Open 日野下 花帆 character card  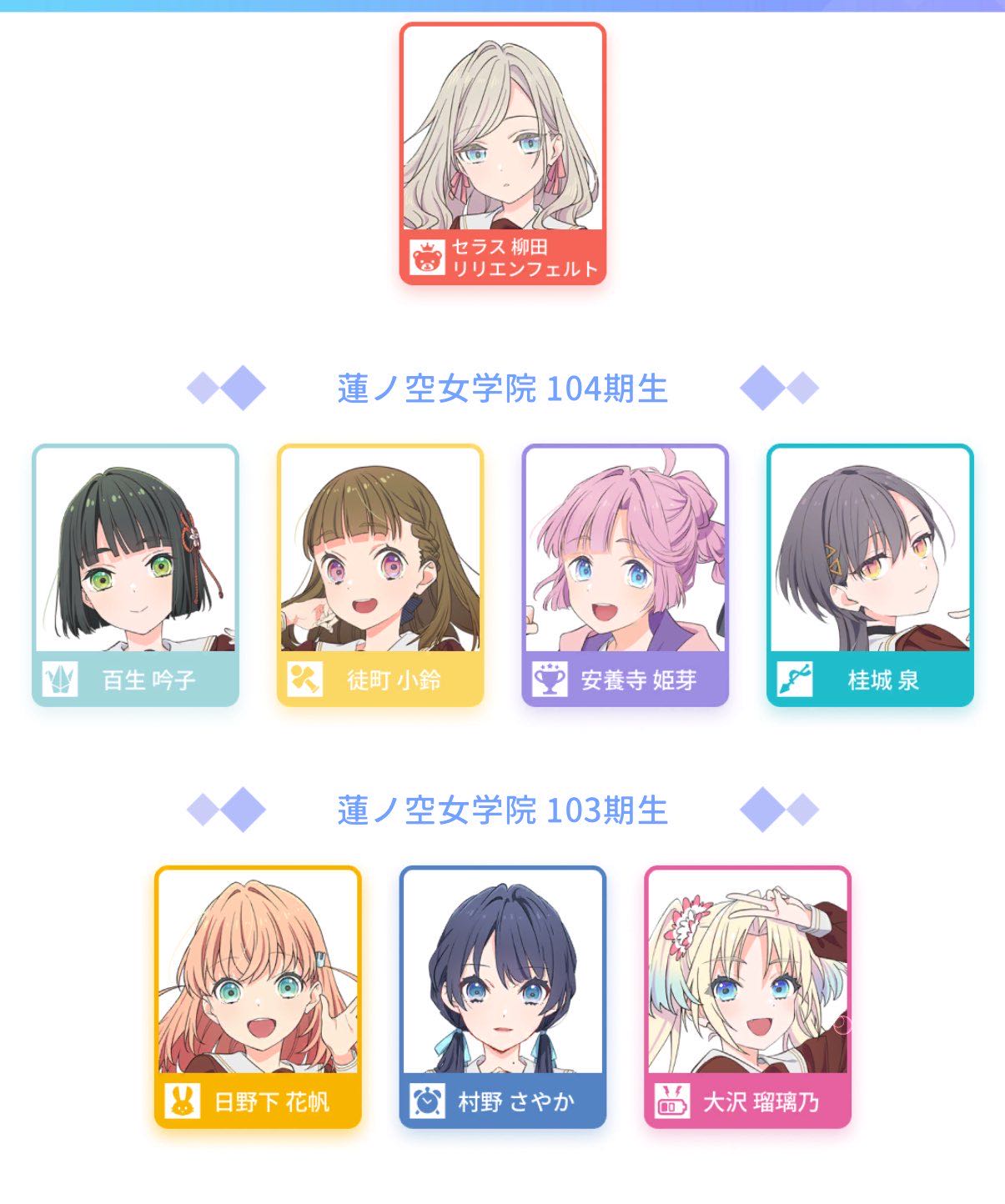click(258, 997)
